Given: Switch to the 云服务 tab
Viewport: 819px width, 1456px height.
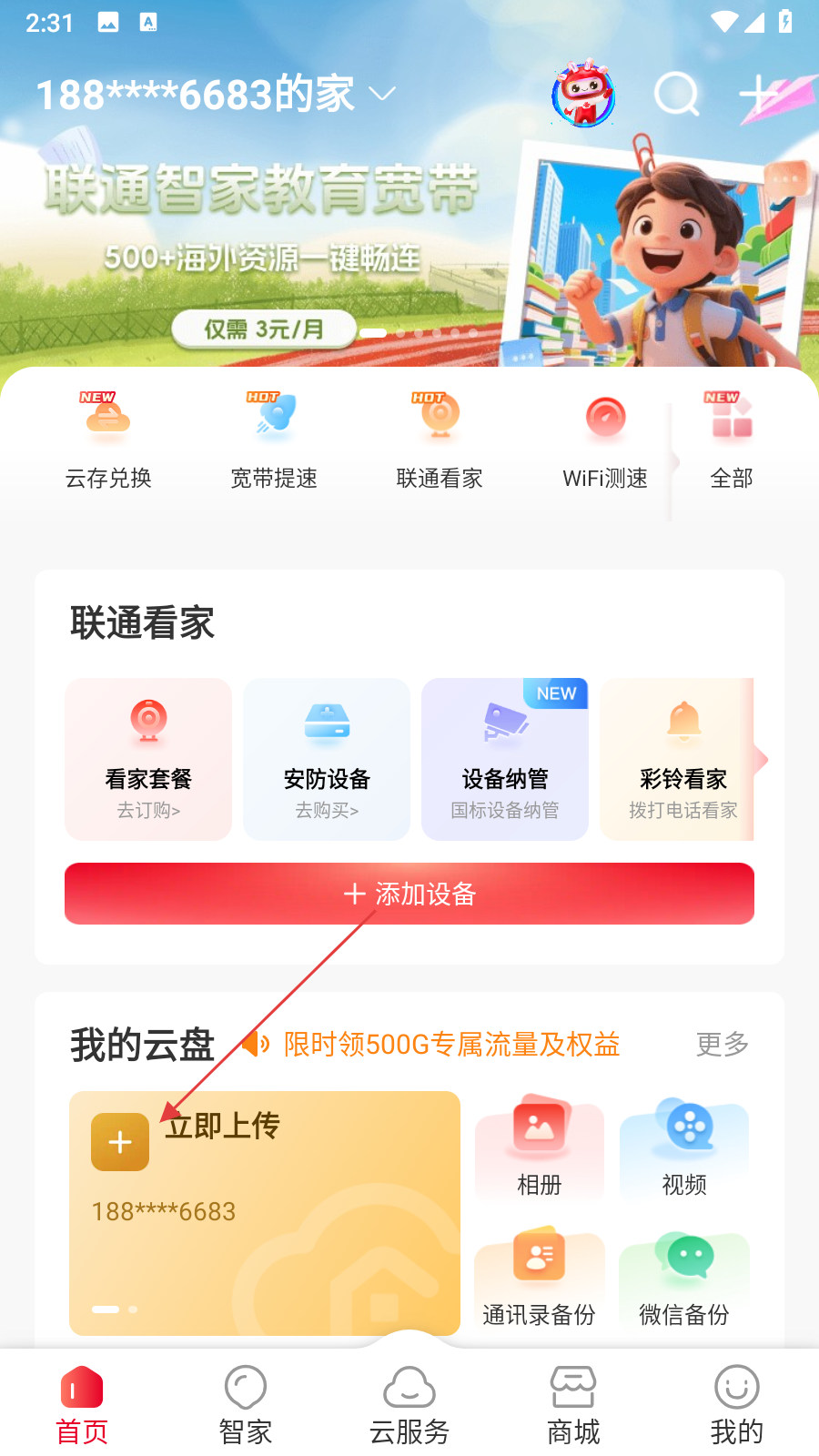Looking at the screenshot, I should (409, 1406).
